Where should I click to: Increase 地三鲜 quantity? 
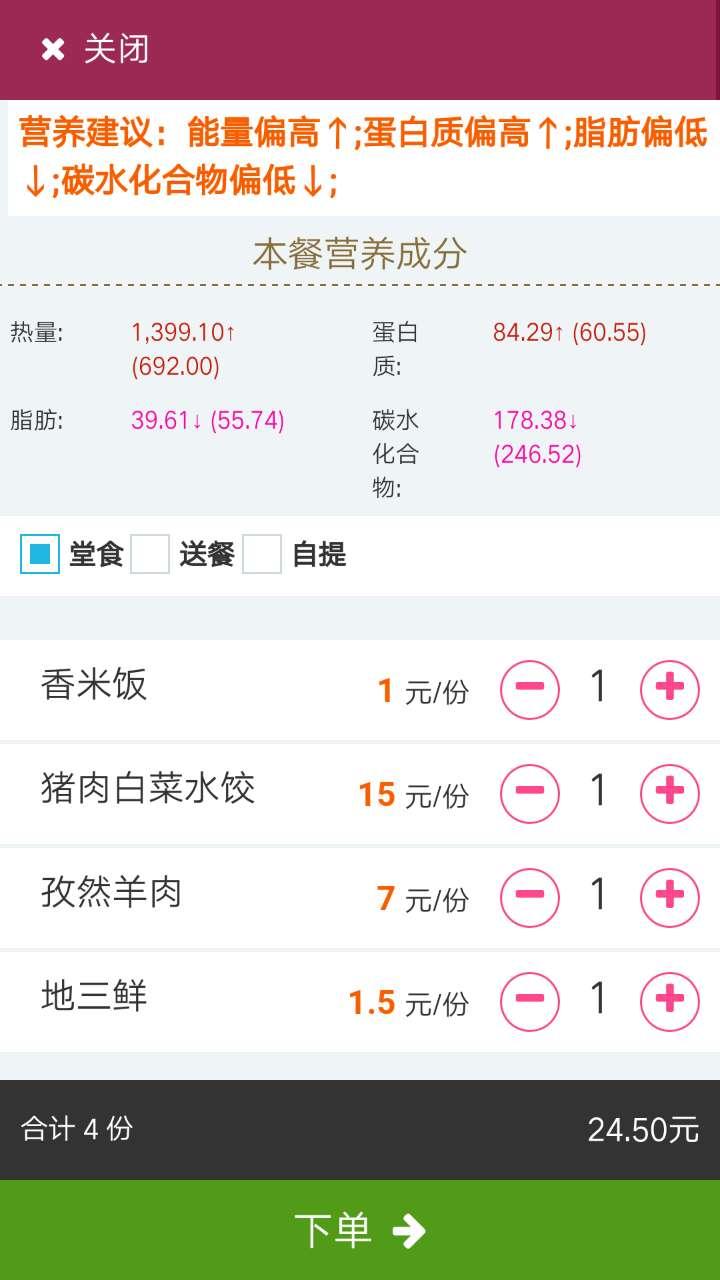669,1001
